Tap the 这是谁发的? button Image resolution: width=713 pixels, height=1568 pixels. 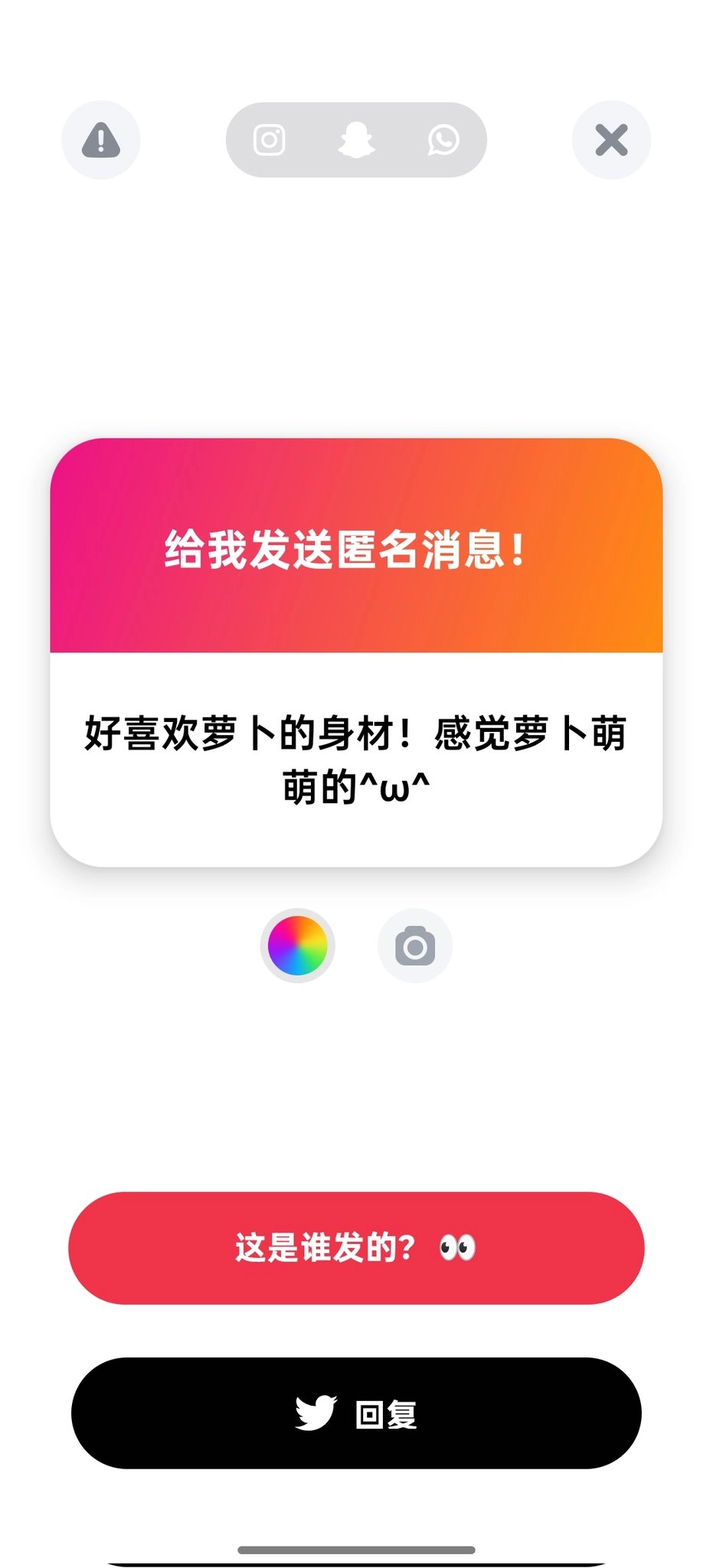356,1247
